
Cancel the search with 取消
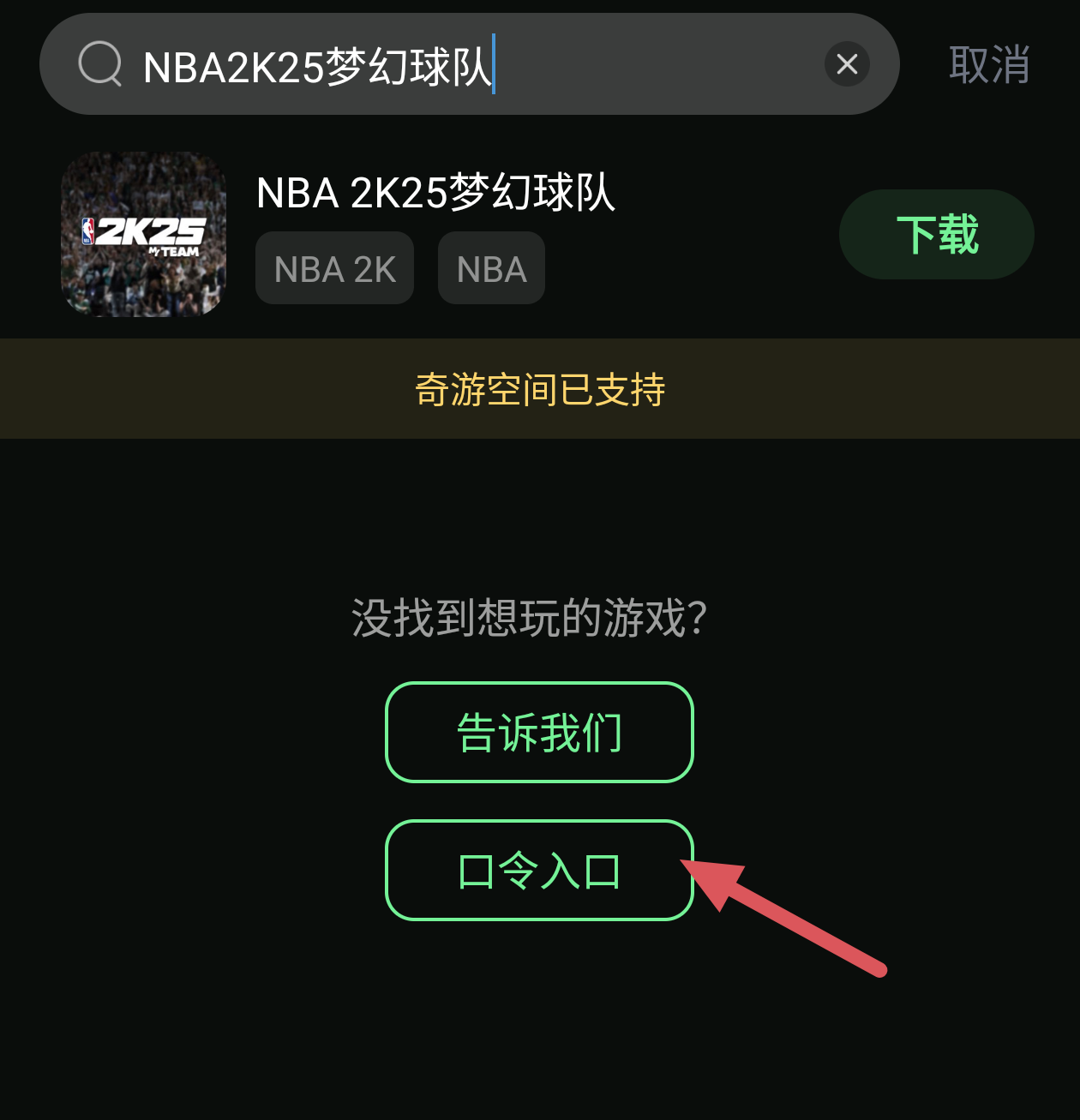click(988, 65)
